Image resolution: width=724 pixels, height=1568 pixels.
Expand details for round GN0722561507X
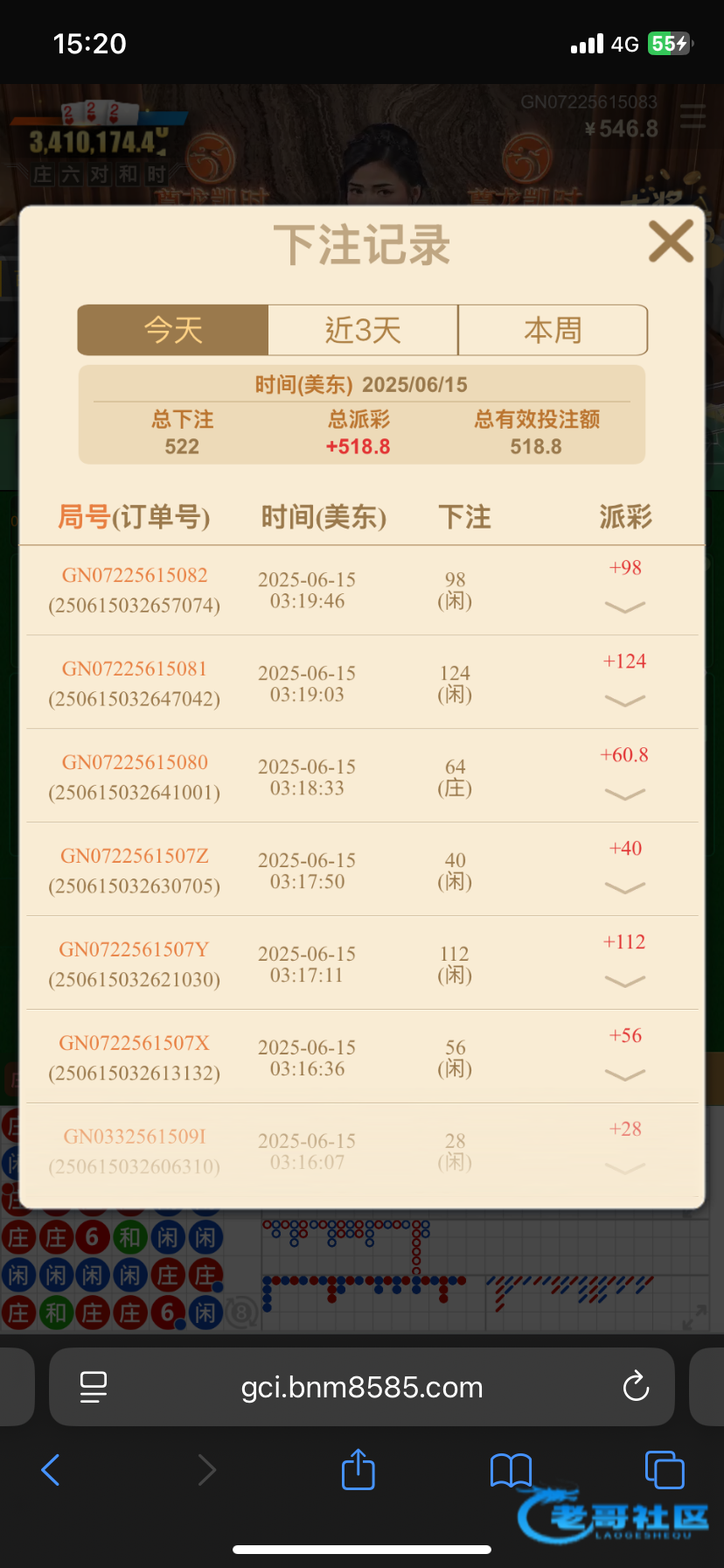pos(624,1075)
